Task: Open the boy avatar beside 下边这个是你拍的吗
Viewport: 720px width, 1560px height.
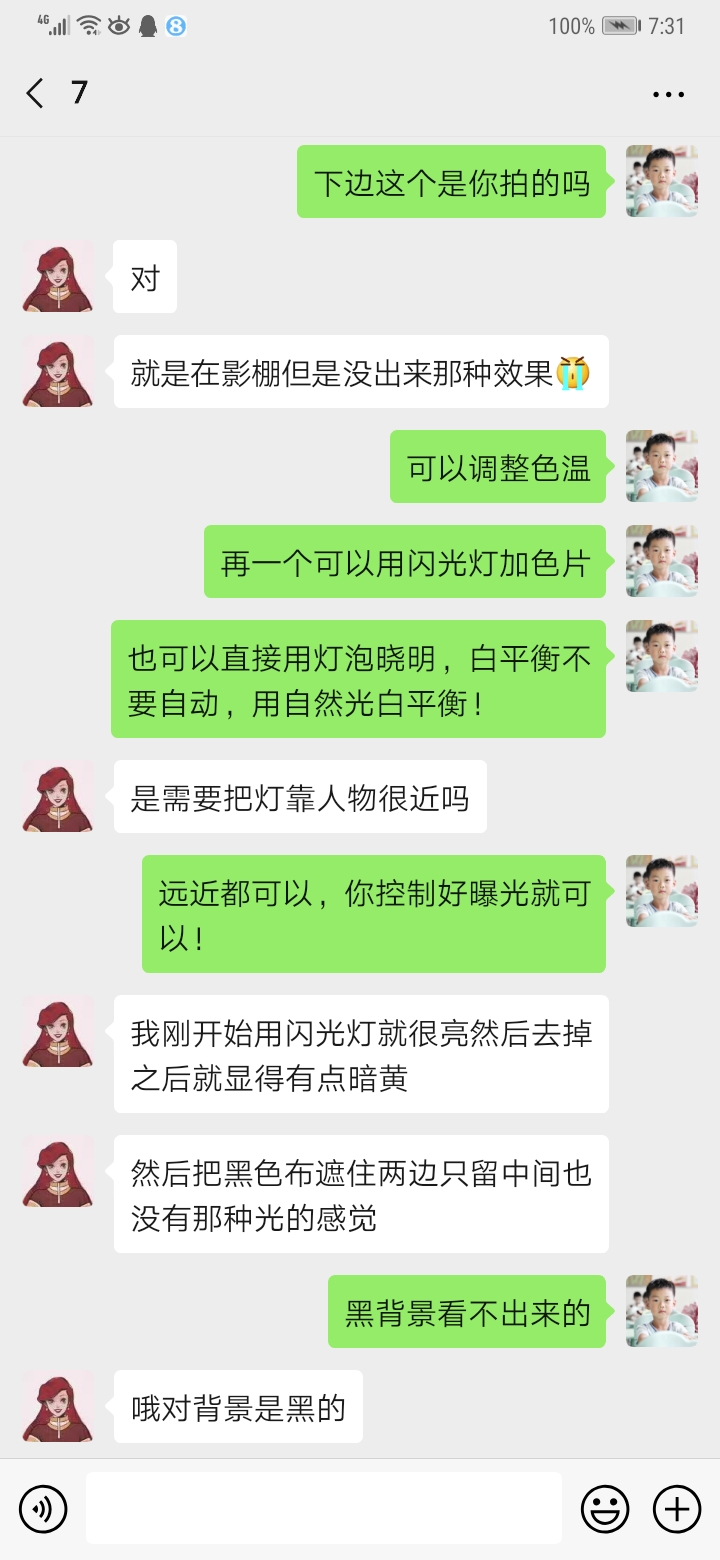Action: [x=662, y=182]
